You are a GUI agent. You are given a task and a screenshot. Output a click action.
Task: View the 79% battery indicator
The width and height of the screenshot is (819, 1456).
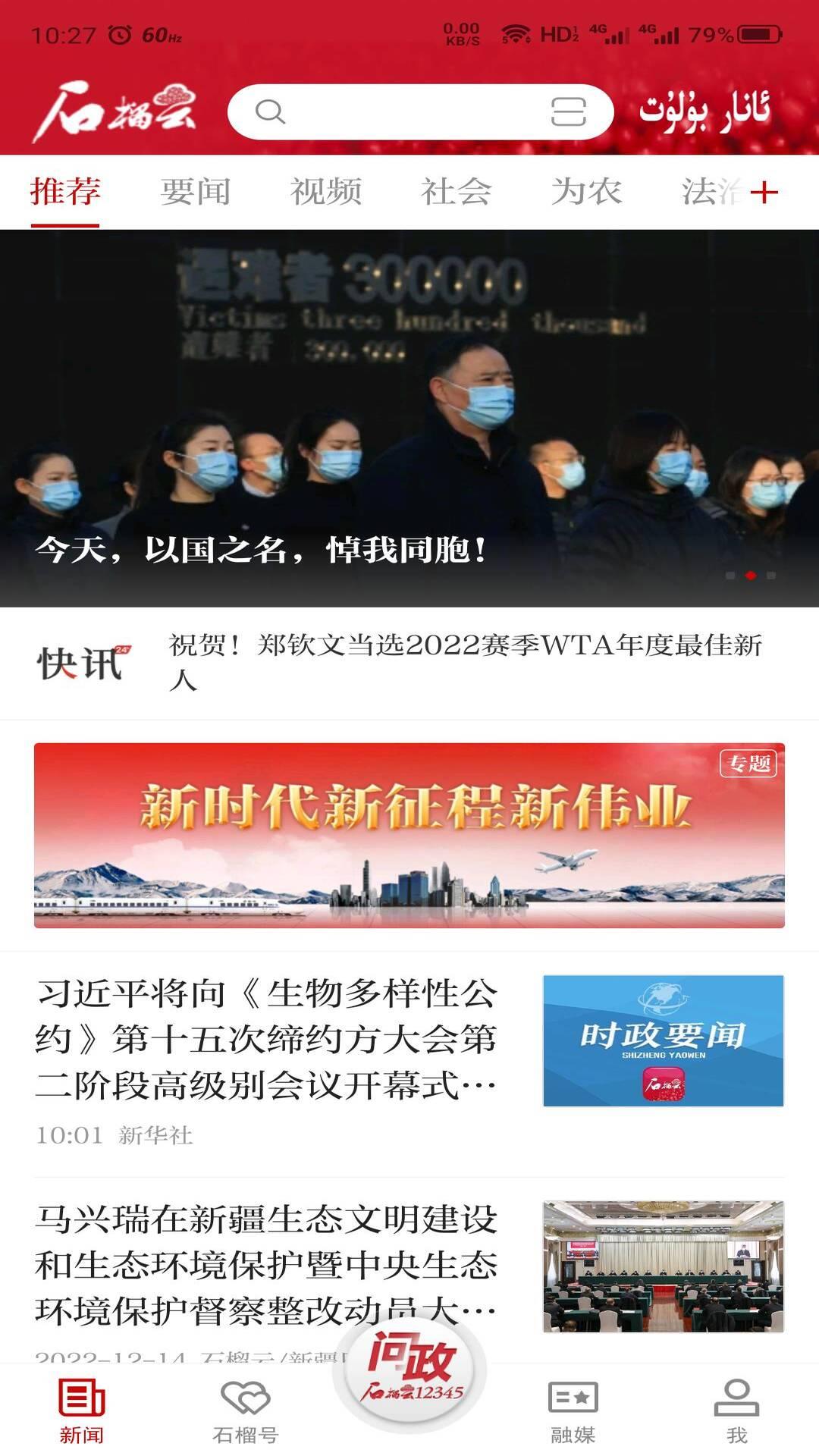tap(711, 32)
